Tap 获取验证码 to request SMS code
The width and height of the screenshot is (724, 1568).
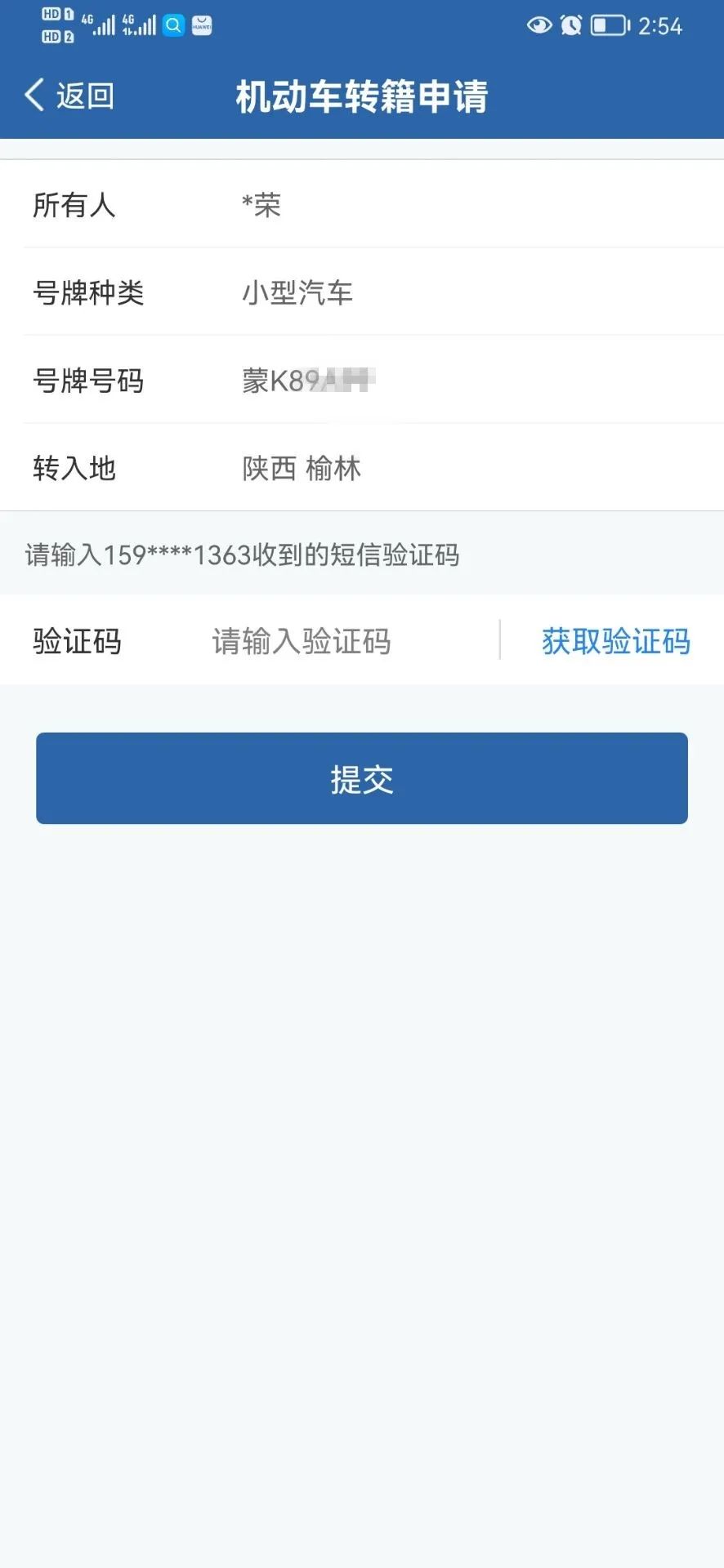click(x=614, y=643)
